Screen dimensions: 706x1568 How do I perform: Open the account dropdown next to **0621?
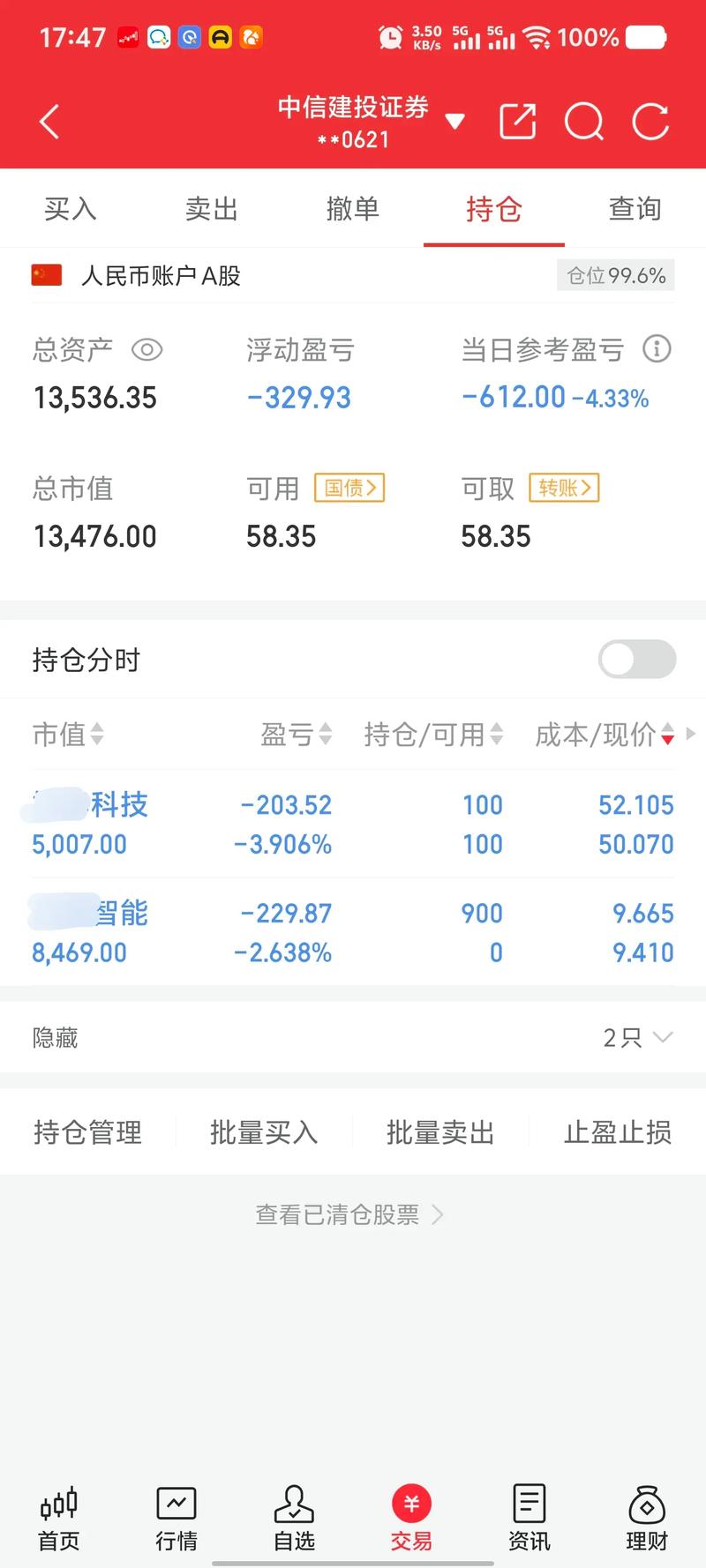click(x=455, y=121)
